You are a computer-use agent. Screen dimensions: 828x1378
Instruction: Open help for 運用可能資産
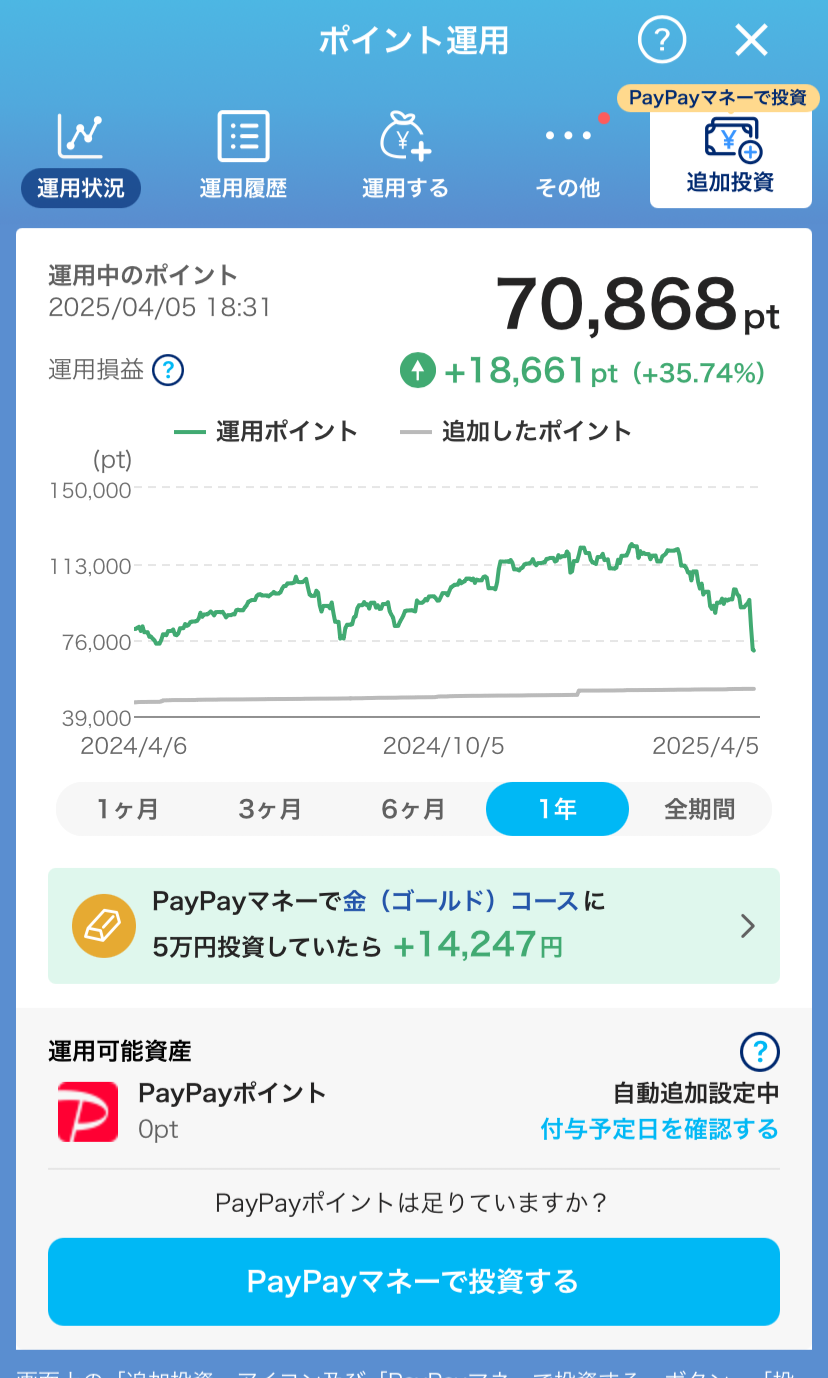(760, 1052)
